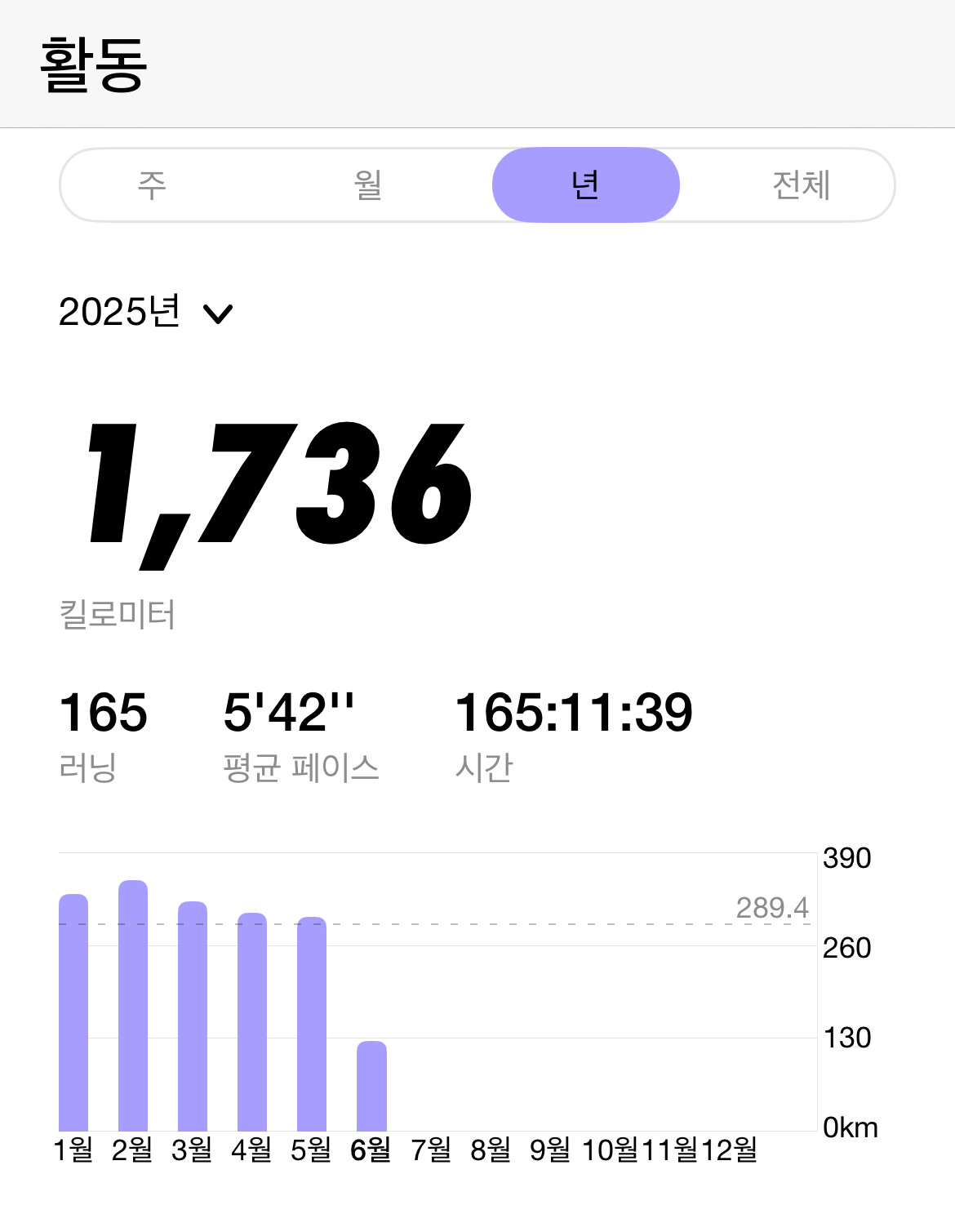955x1232 pixels.
Task: Select the 3월 bar in the chart
Action: [x=193, y=1016]
